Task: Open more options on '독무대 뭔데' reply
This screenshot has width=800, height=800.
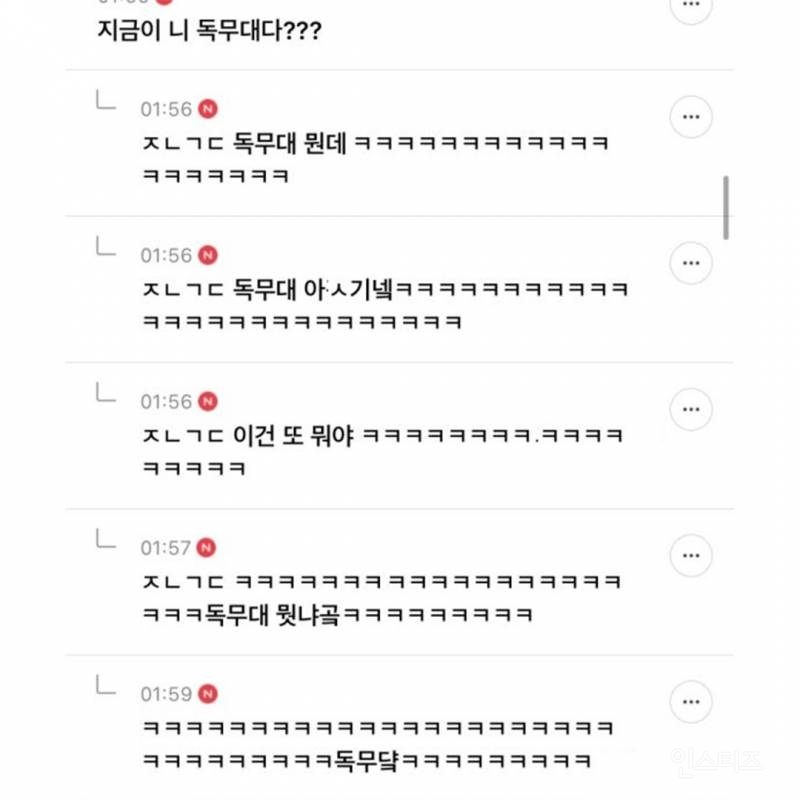Action: (x=690, y=117)
